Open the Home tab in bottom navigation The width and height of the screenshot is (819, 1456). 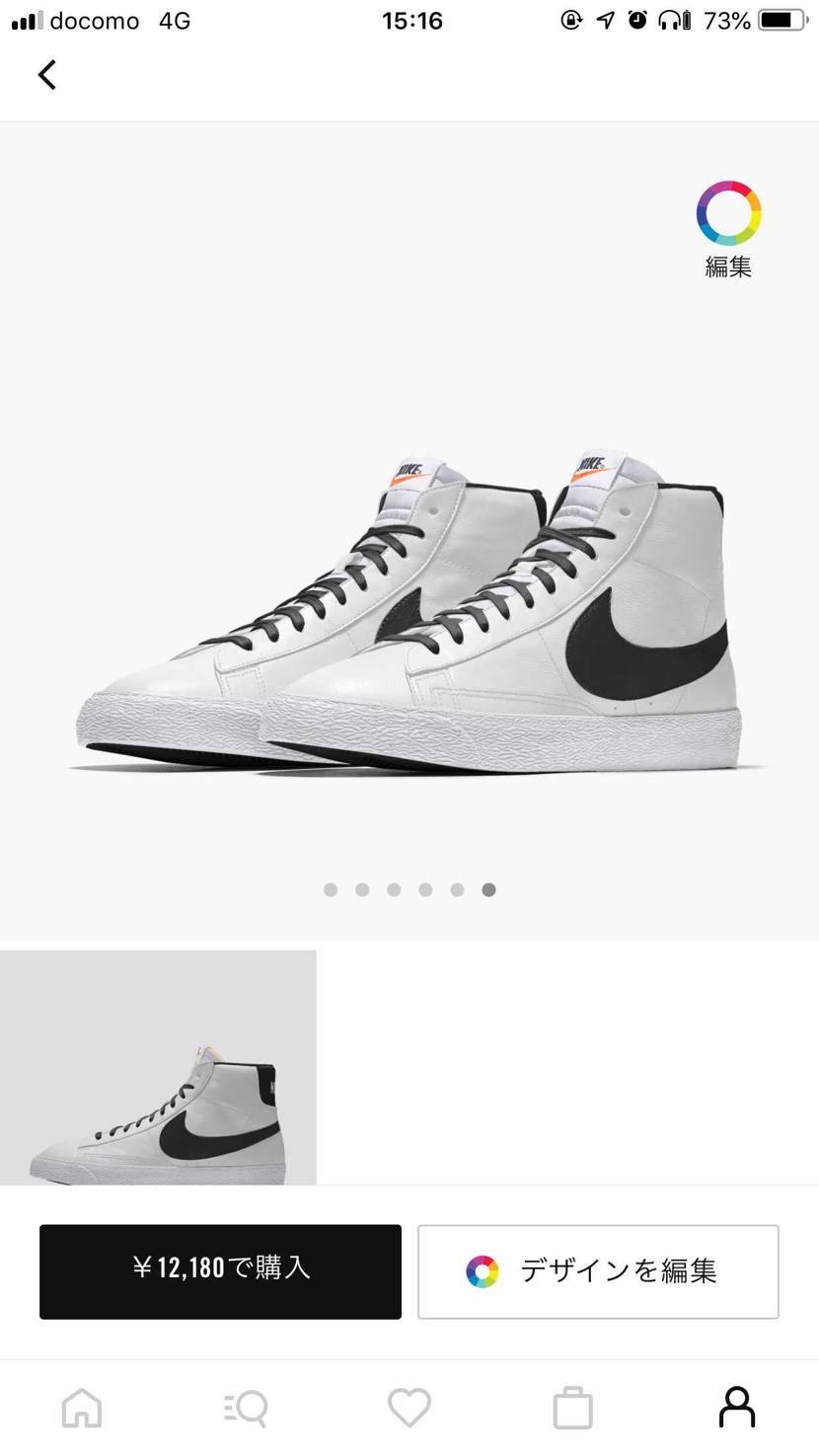coord(82,1407)
